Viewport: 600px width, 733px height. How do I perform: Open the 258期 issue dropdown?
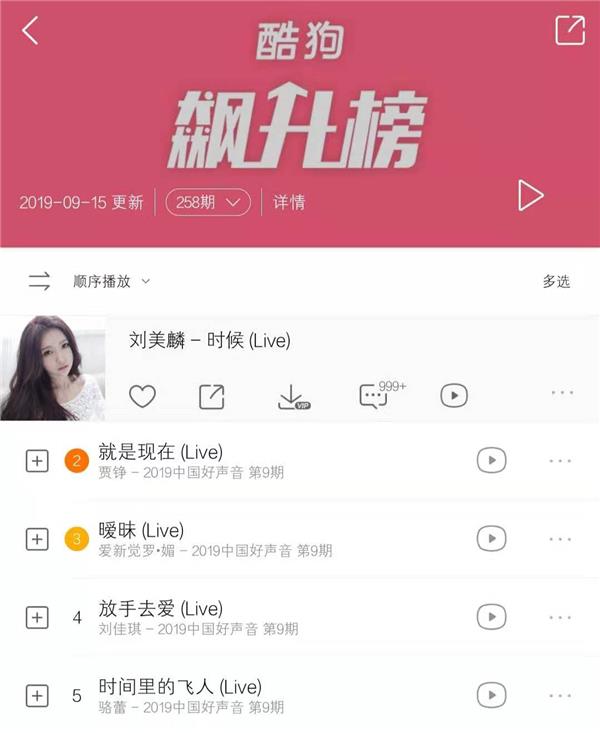click(208, 202)
